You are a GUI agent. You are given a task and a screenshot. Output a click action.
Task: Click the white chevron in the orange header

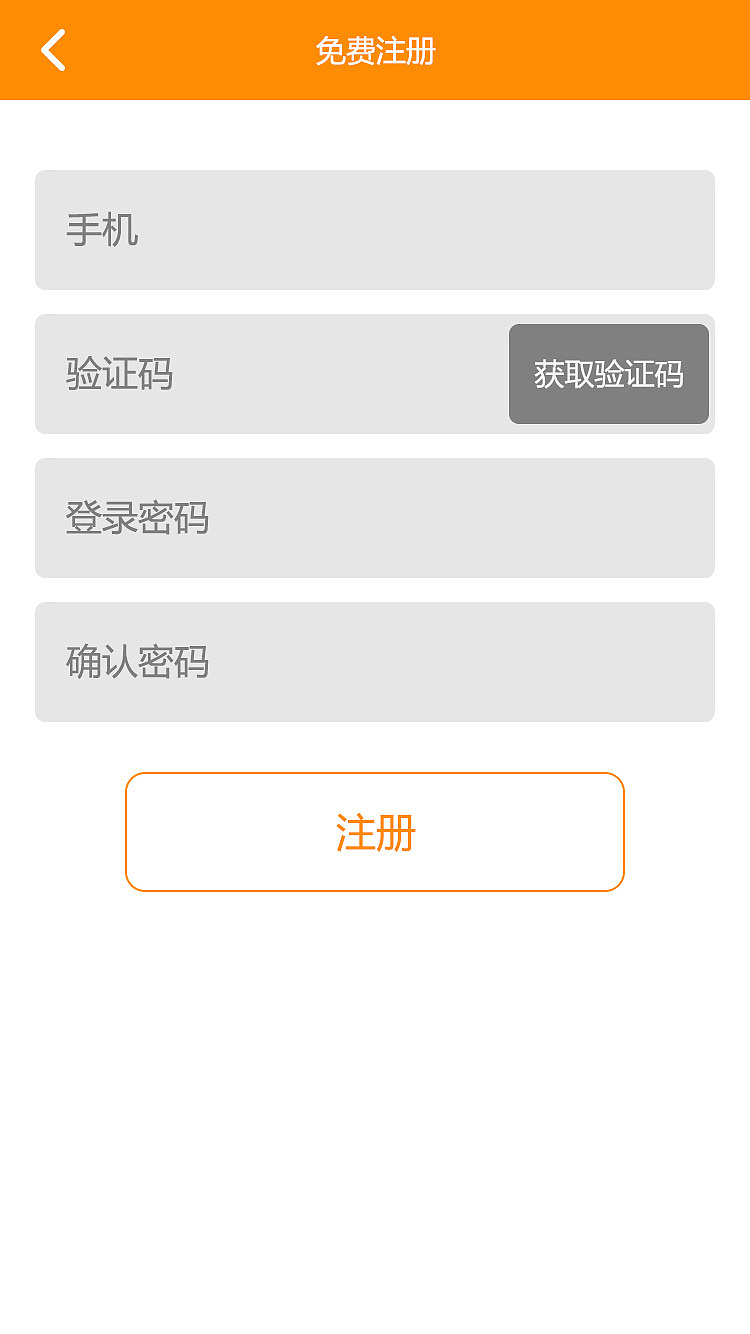(x=50, y=49)
